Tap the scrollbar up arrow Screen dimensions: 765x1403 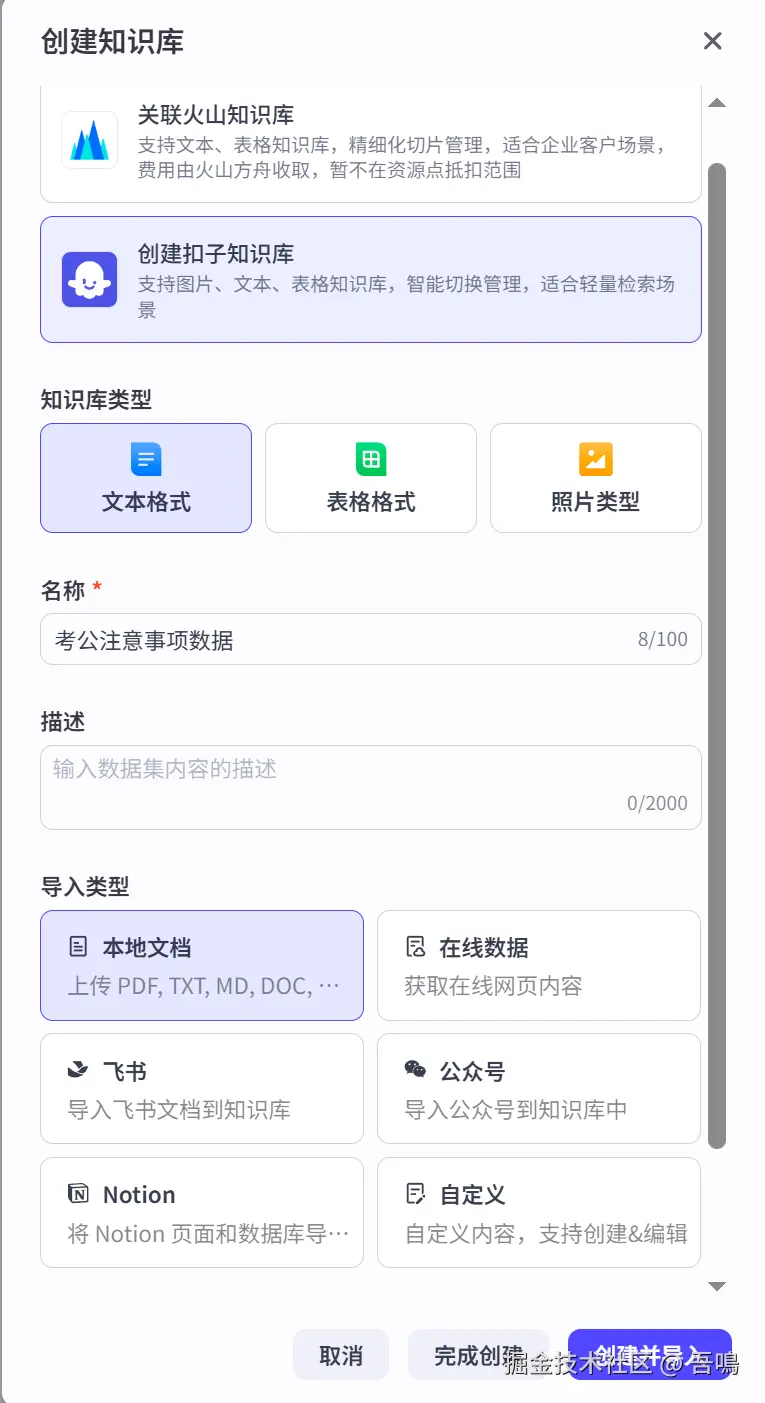[716, 103]
